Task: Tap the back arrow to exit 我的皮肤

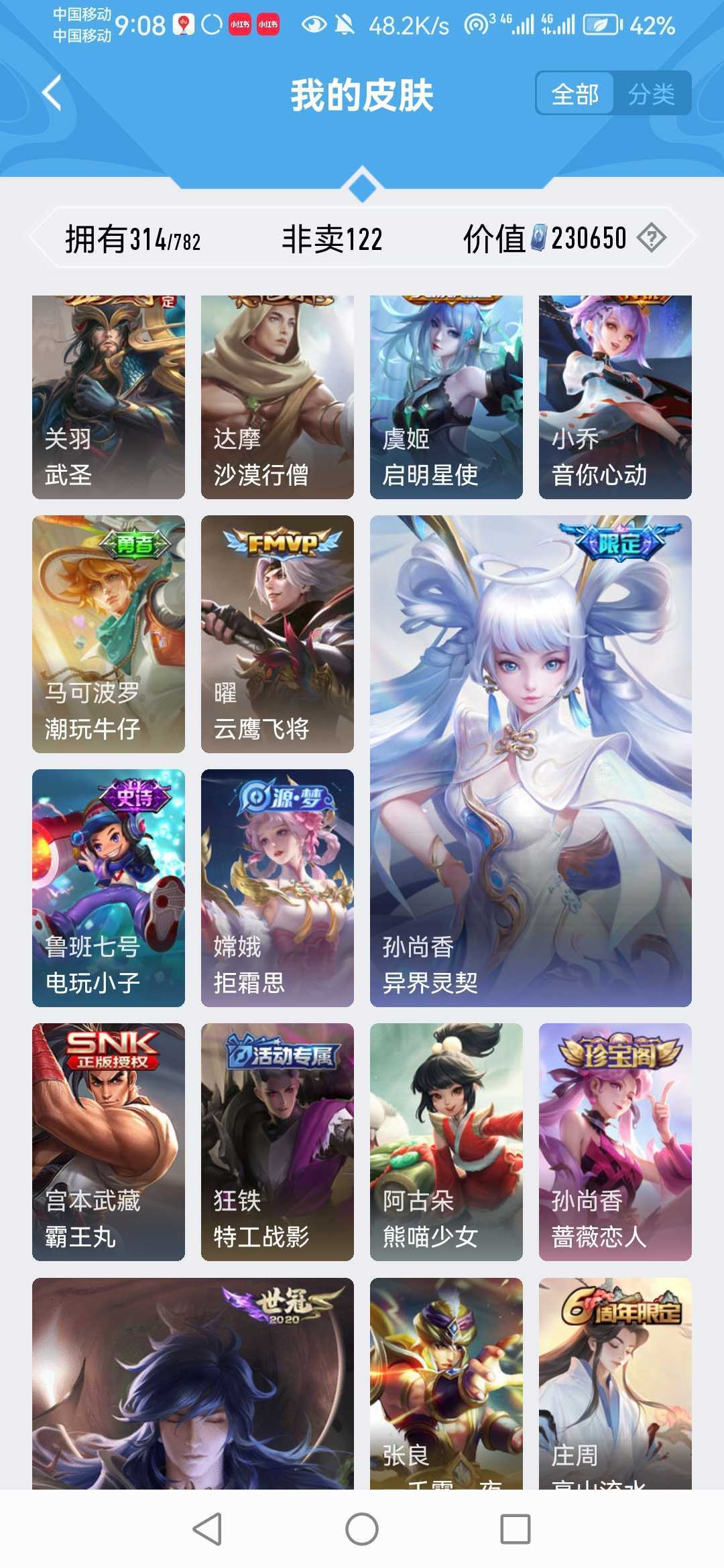Action: click(50, 94)
